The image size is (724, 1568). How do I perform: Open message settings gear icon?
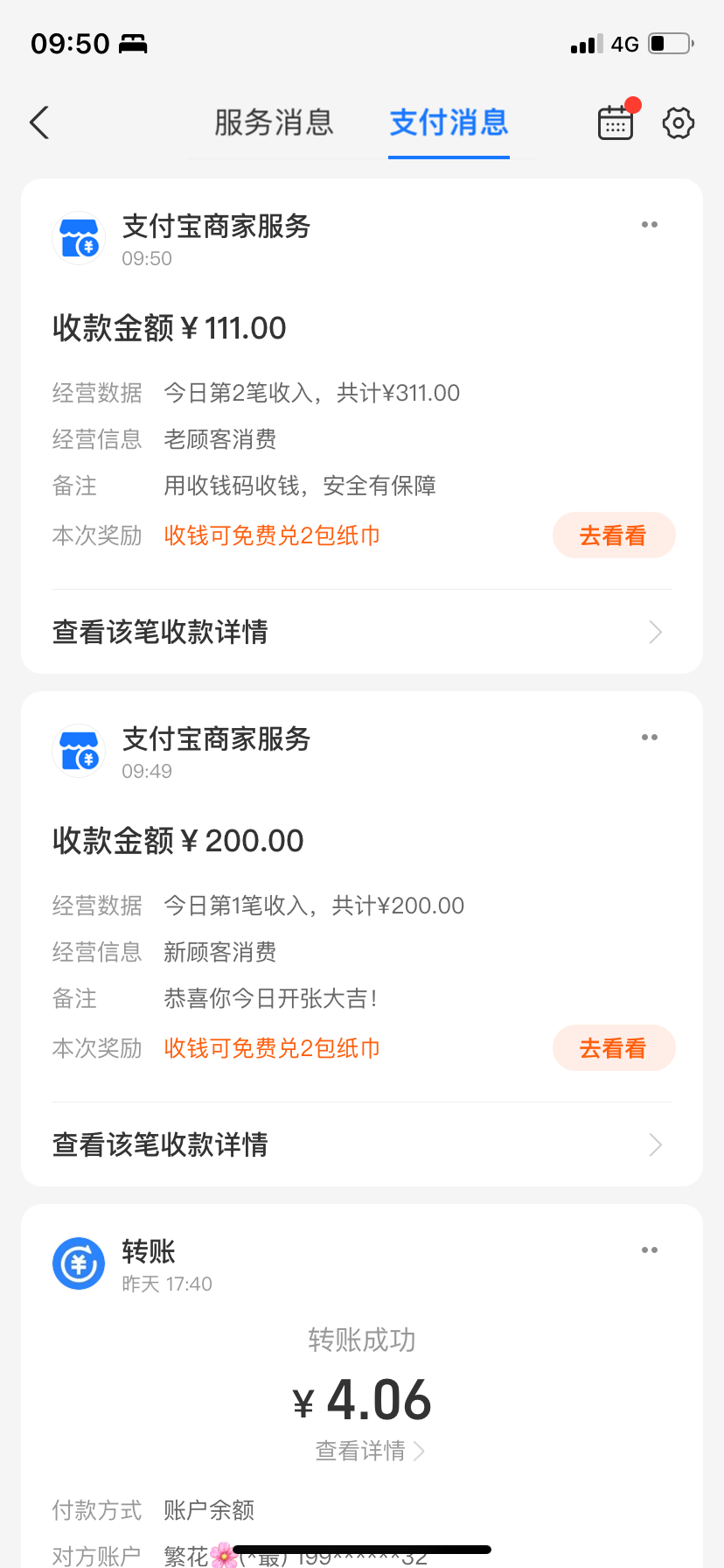coord(679,123)
